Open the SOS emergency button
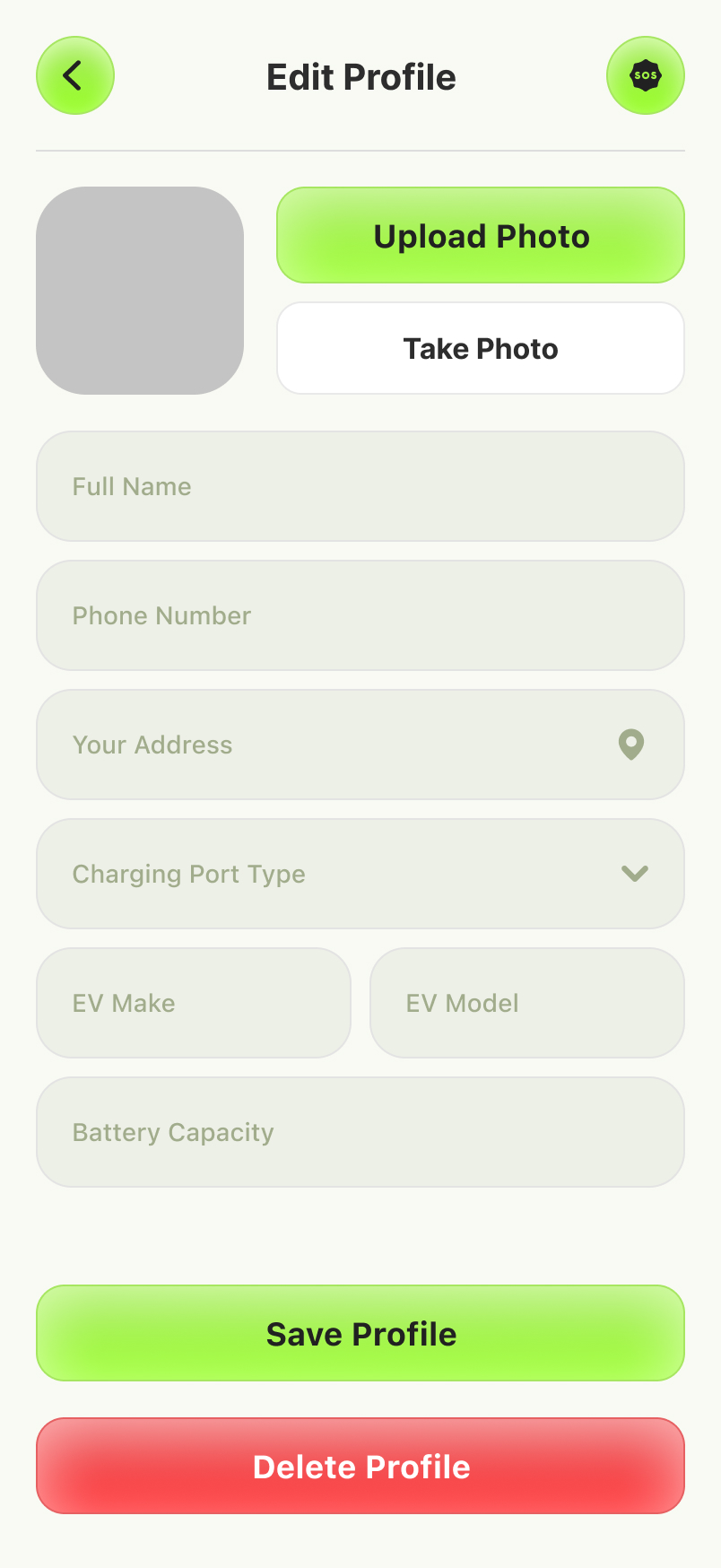This screenshot has height=1568, width=721. pyautogui.click(x=646, y=75)
